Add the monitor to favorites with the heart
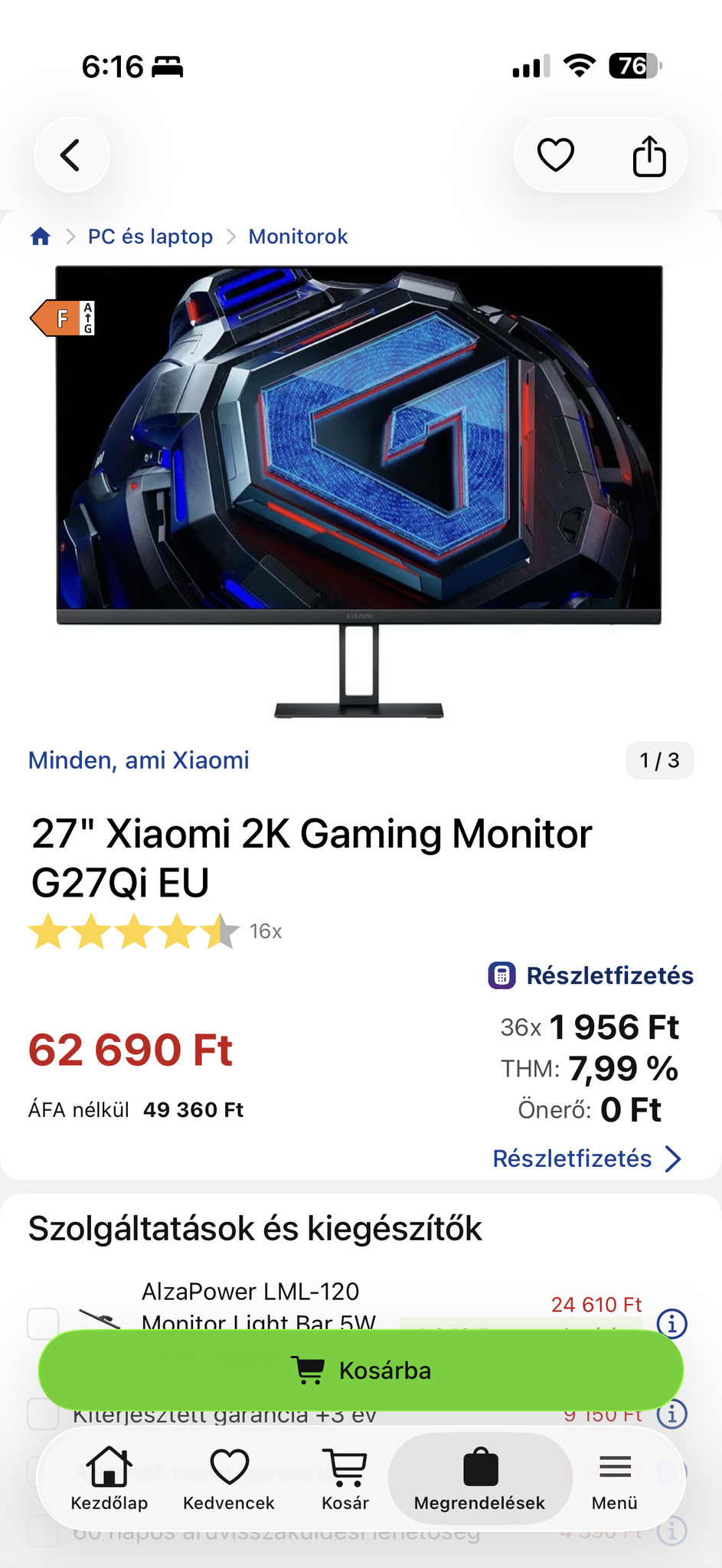Image resolution: width=722 pixels, height=1568 pixels. click(x=556, y=155)
